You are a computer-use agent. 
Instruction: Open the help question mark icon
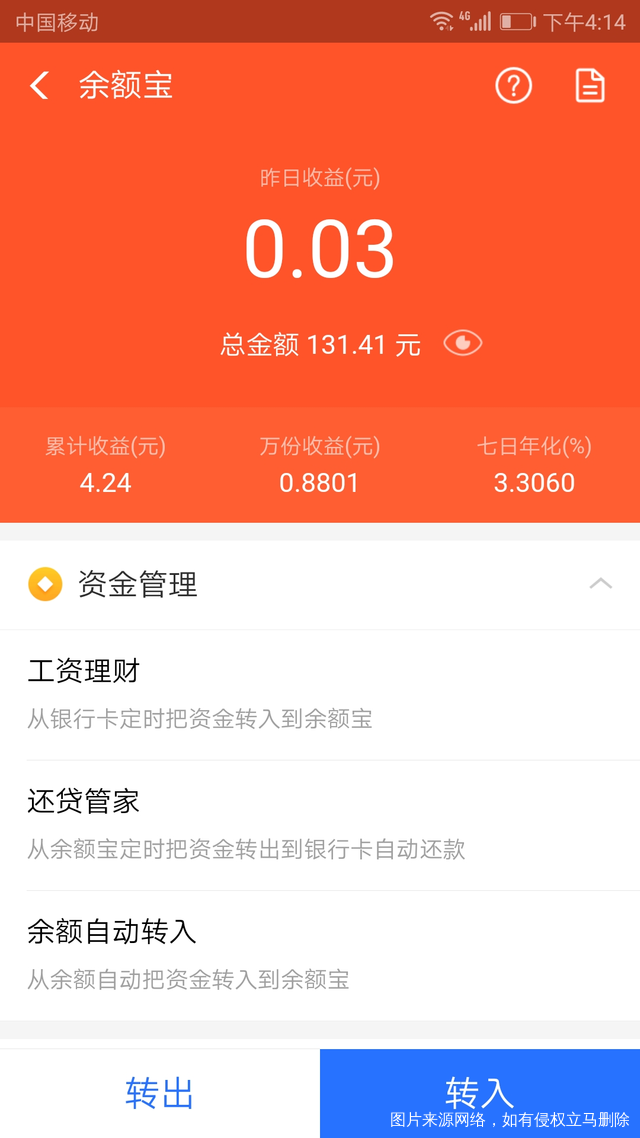(x=513, y=86)
